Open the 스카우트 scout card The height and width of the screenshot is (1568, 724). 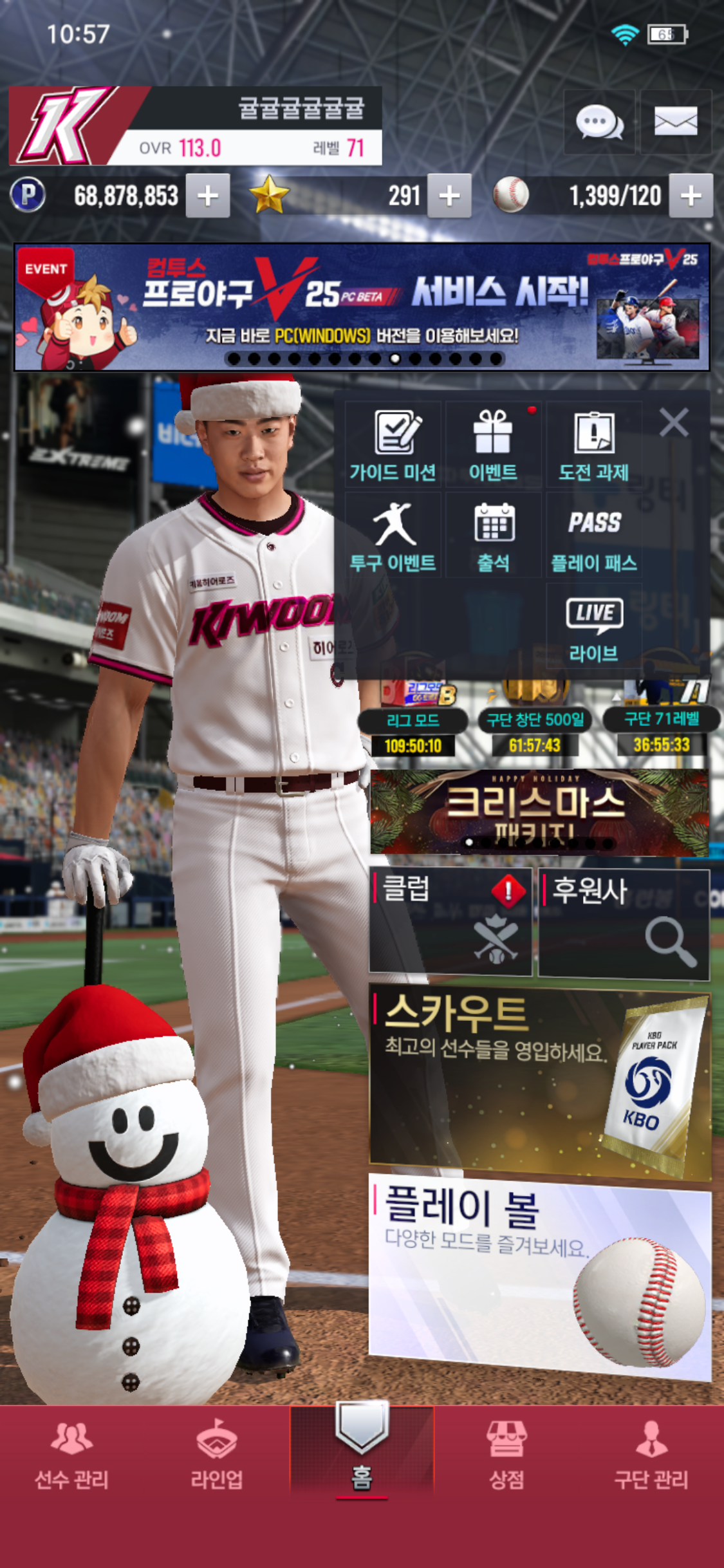[539, 1083]
